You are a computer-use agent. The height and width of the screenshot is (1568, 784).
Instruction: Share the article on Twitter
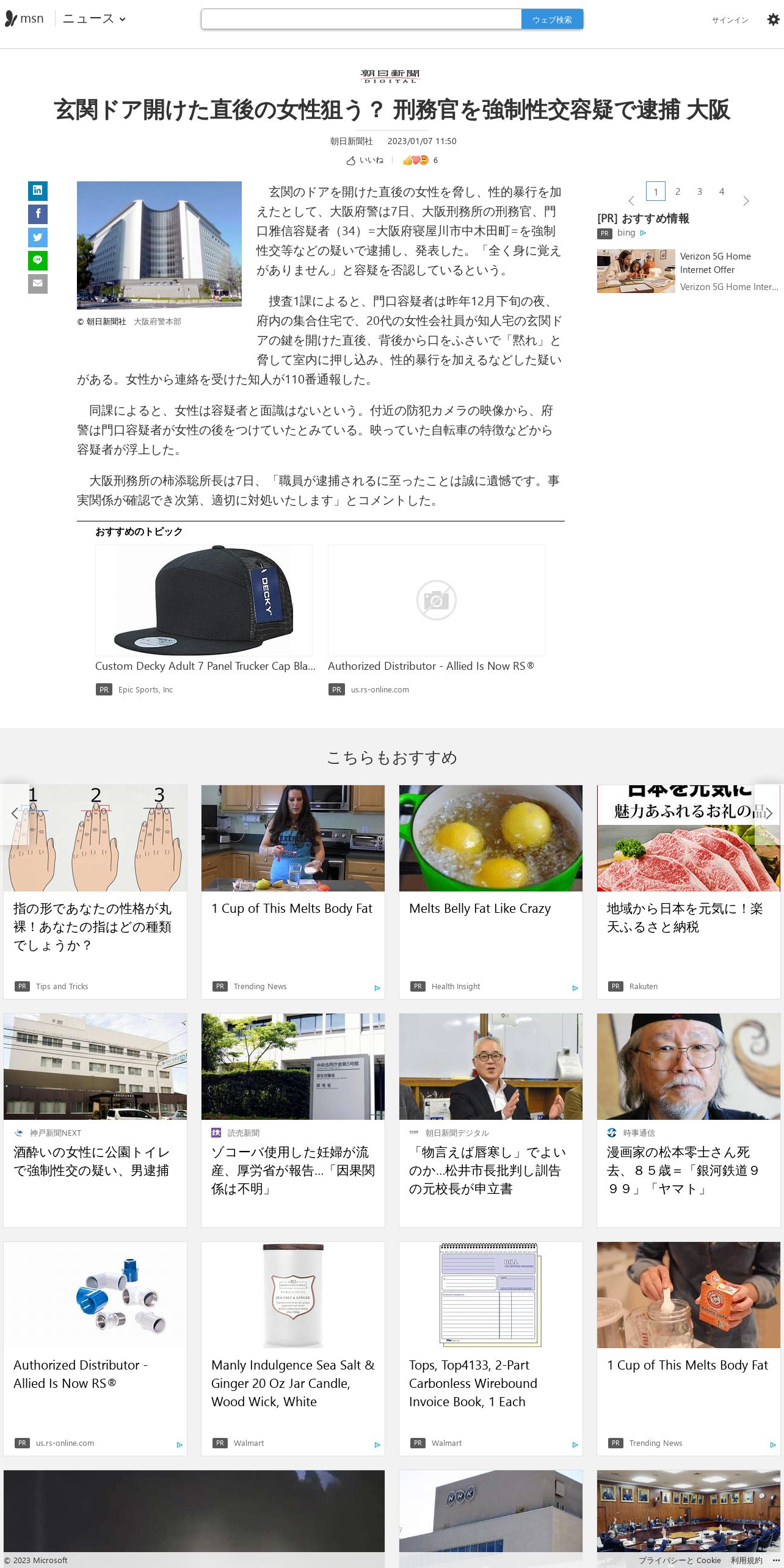[x=38, y=237]
